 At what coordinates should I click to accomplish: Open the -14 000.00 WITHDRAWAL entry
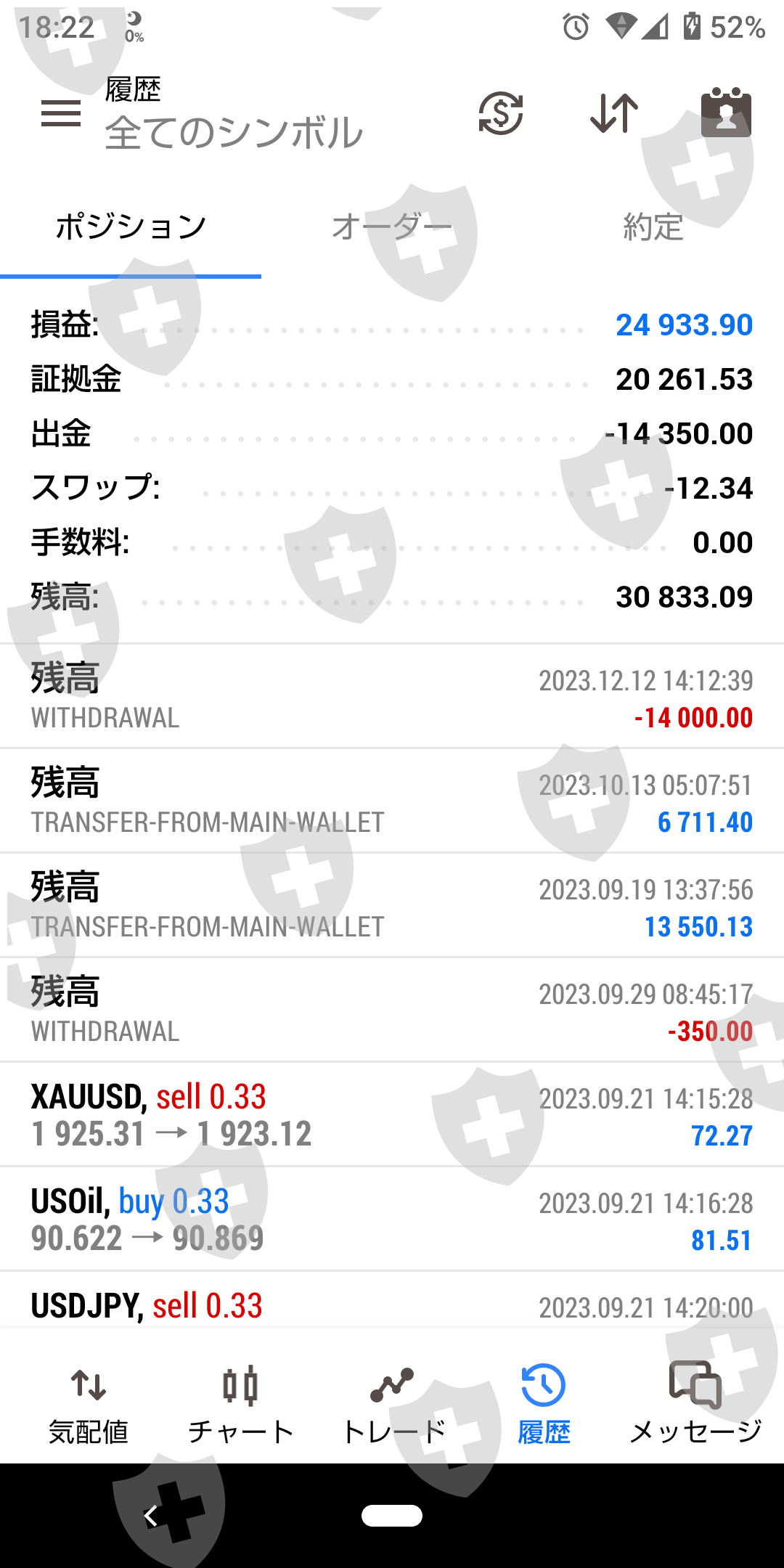392,697
